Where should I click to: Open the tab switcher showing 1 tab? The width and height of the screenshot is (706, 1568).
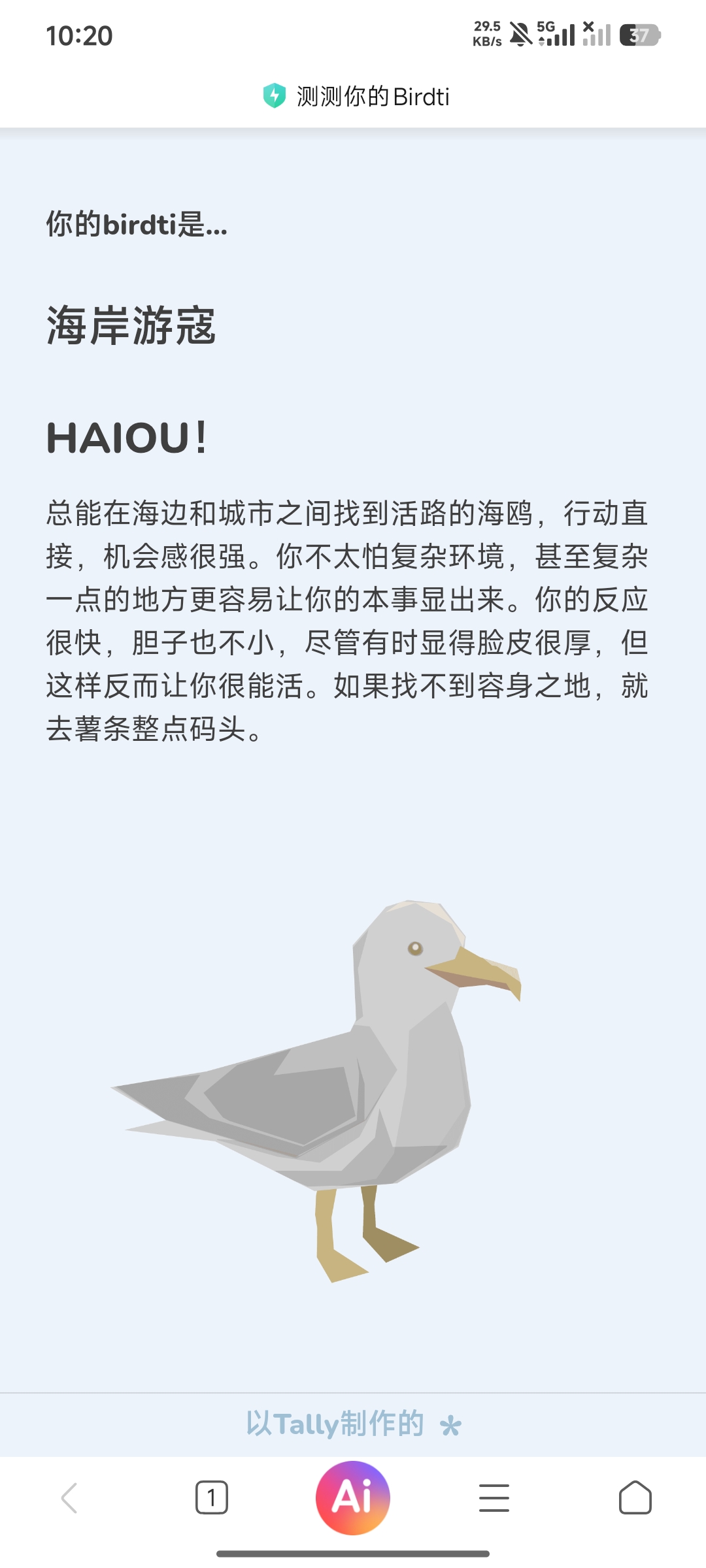pos(211,1497)
